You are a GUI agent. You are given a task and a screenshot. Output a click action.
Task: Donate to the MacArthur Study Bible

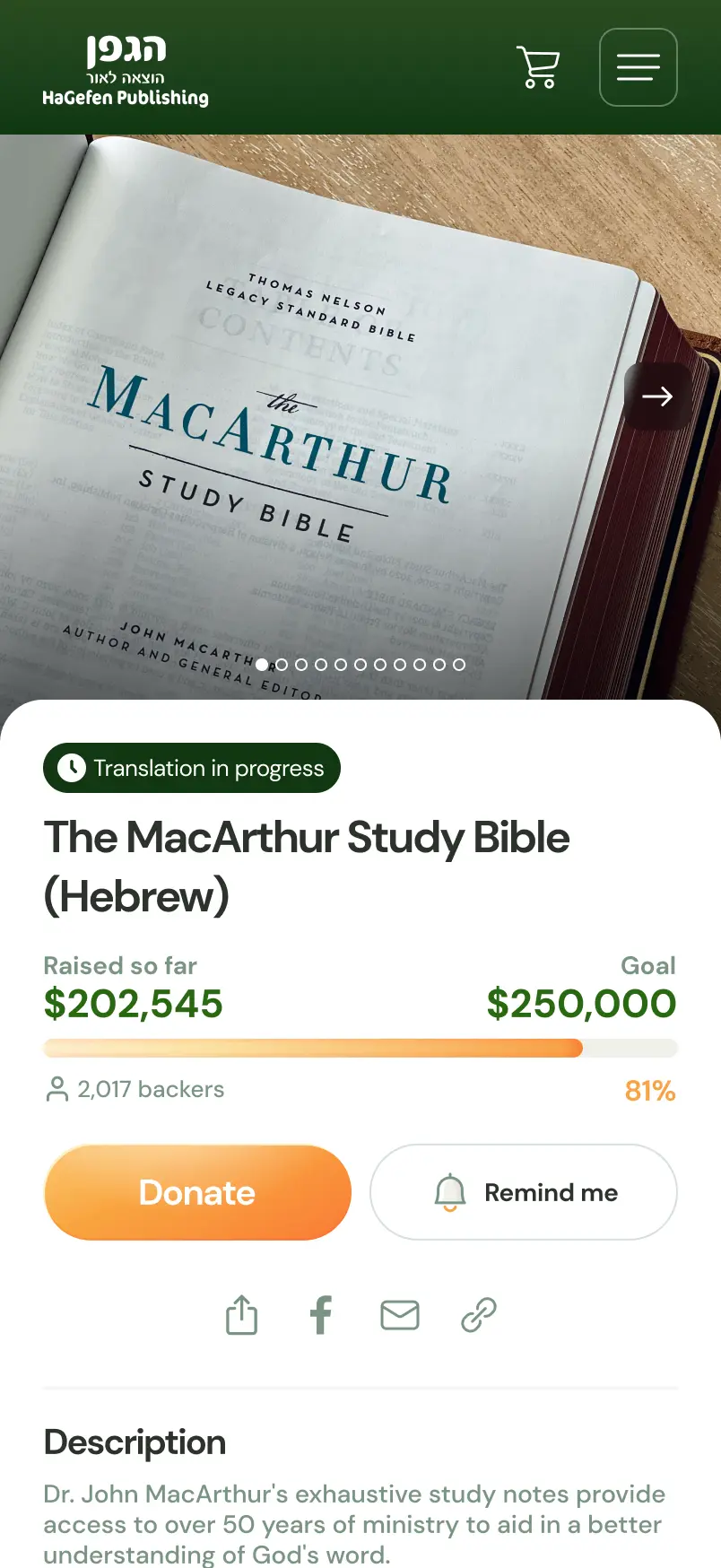click(x=197, y=1192)
